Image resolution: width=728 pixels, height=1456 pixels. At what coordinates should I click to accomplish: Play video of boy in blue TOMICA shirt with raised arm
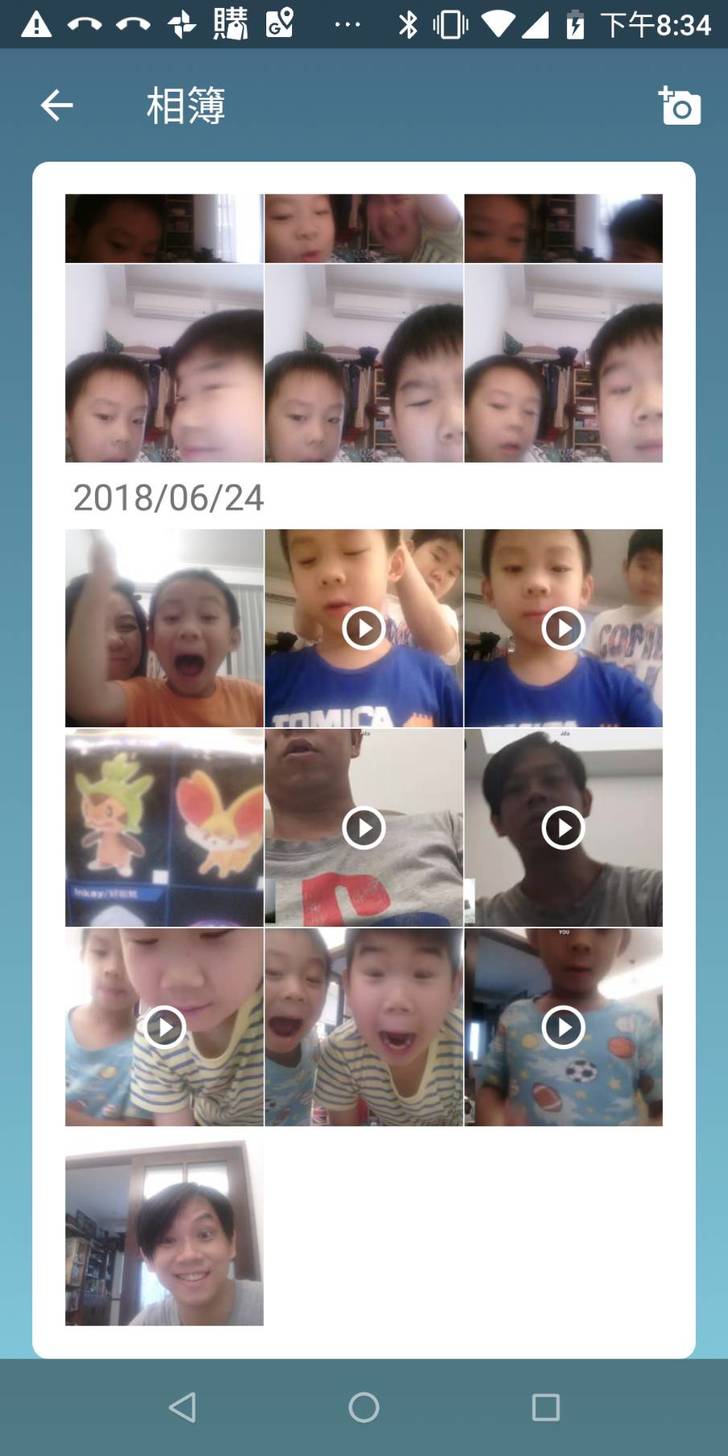point(364,628)
